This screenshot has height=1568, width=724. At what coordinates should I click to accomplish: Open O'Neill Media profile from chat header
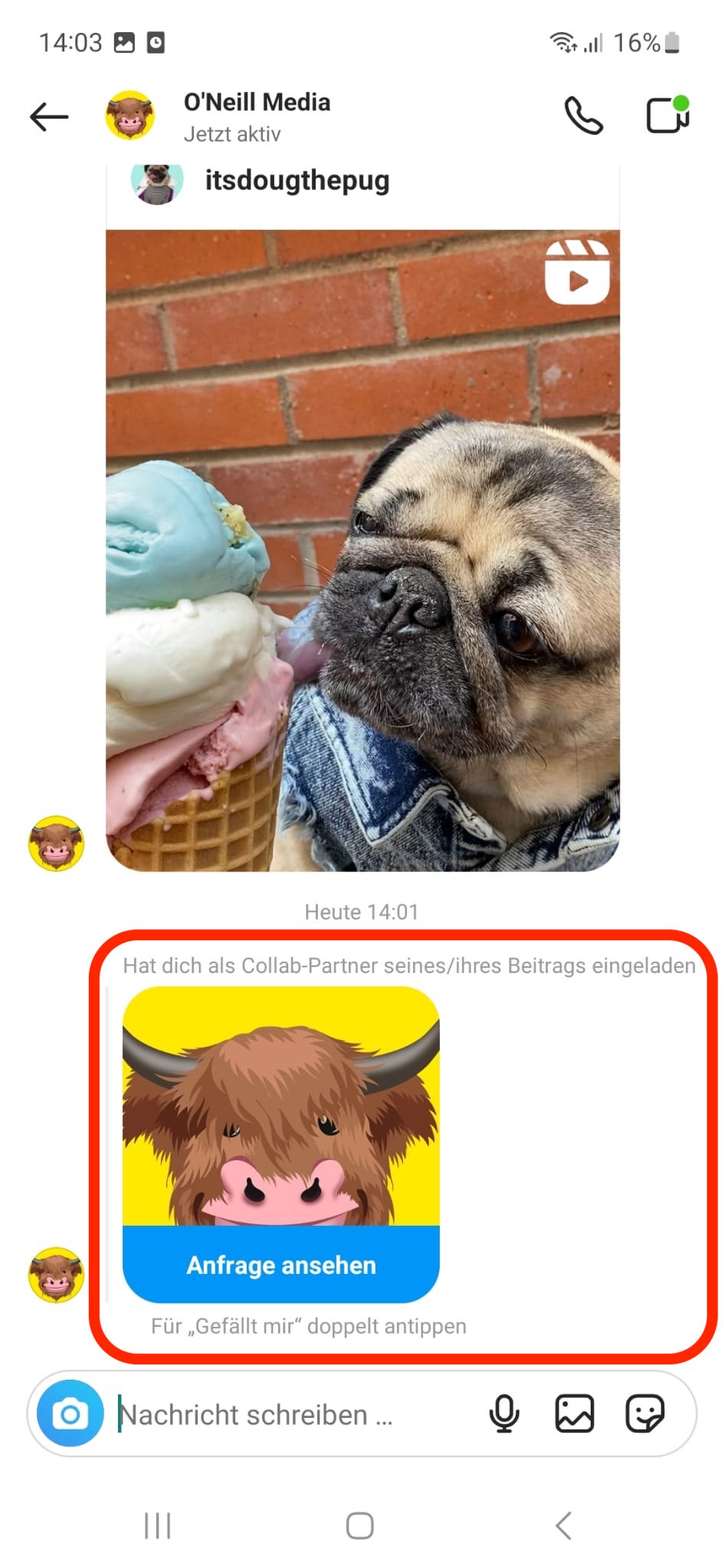tap(257, 116)
